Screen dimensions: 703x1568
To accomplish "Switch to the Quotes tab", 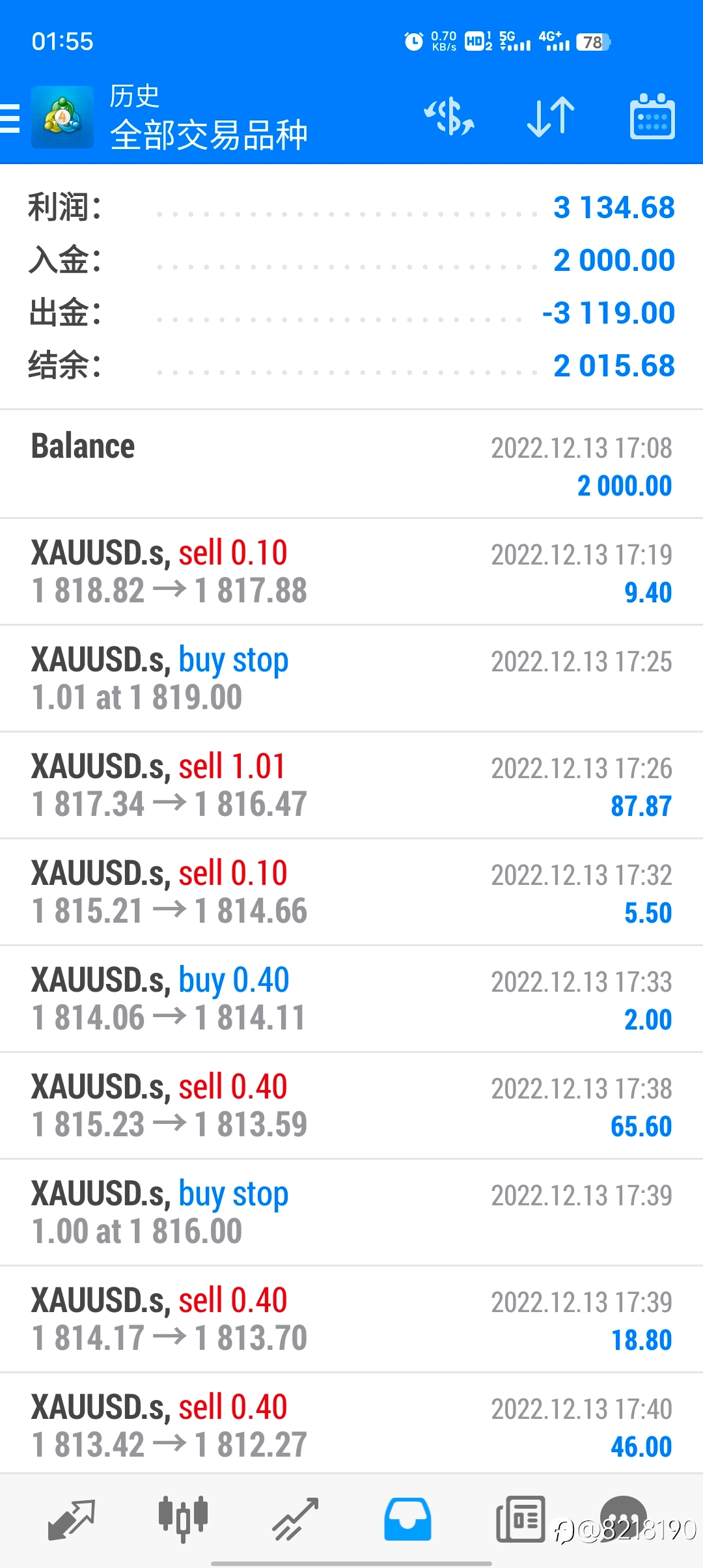I will click(x=72, y=1519).
